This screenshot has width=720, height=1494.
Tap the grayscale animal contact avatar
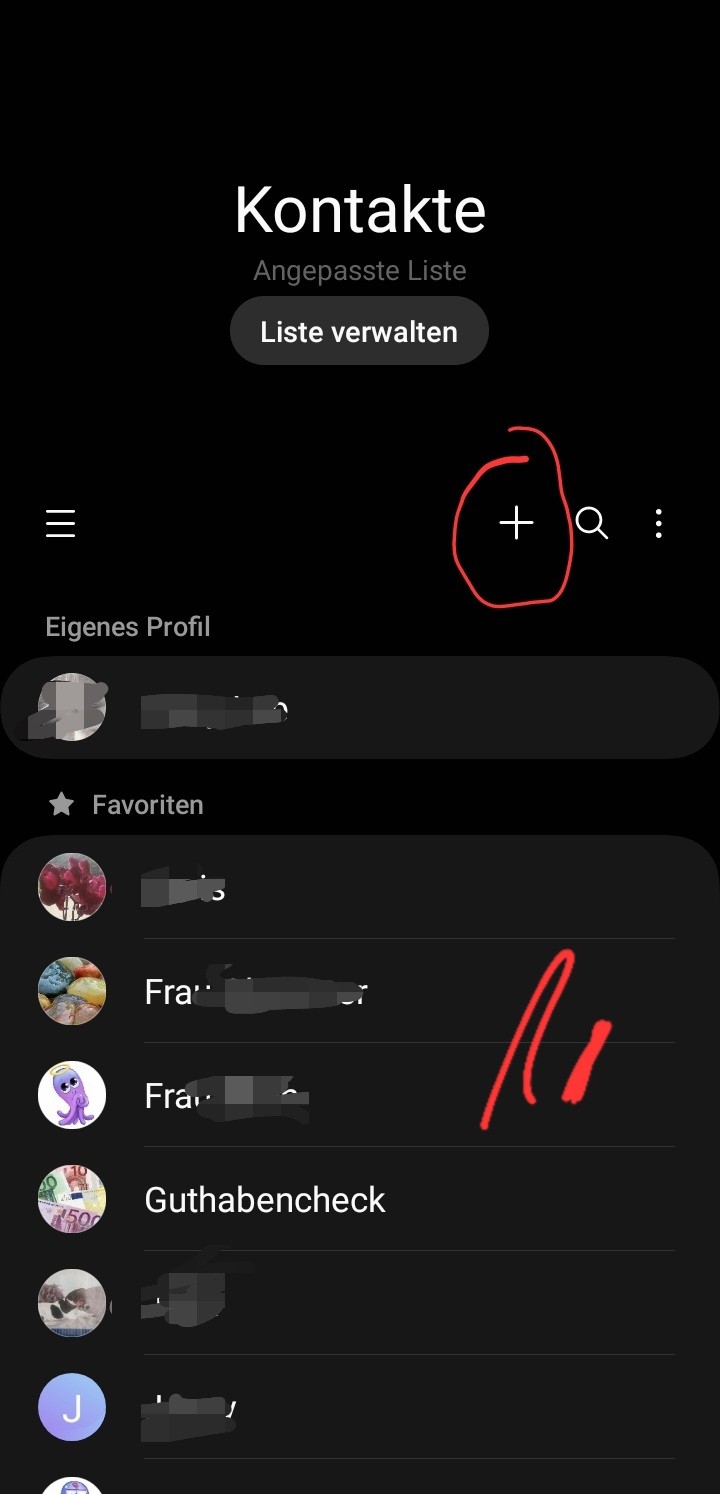pyautogui.click(x=72, y=1303)
